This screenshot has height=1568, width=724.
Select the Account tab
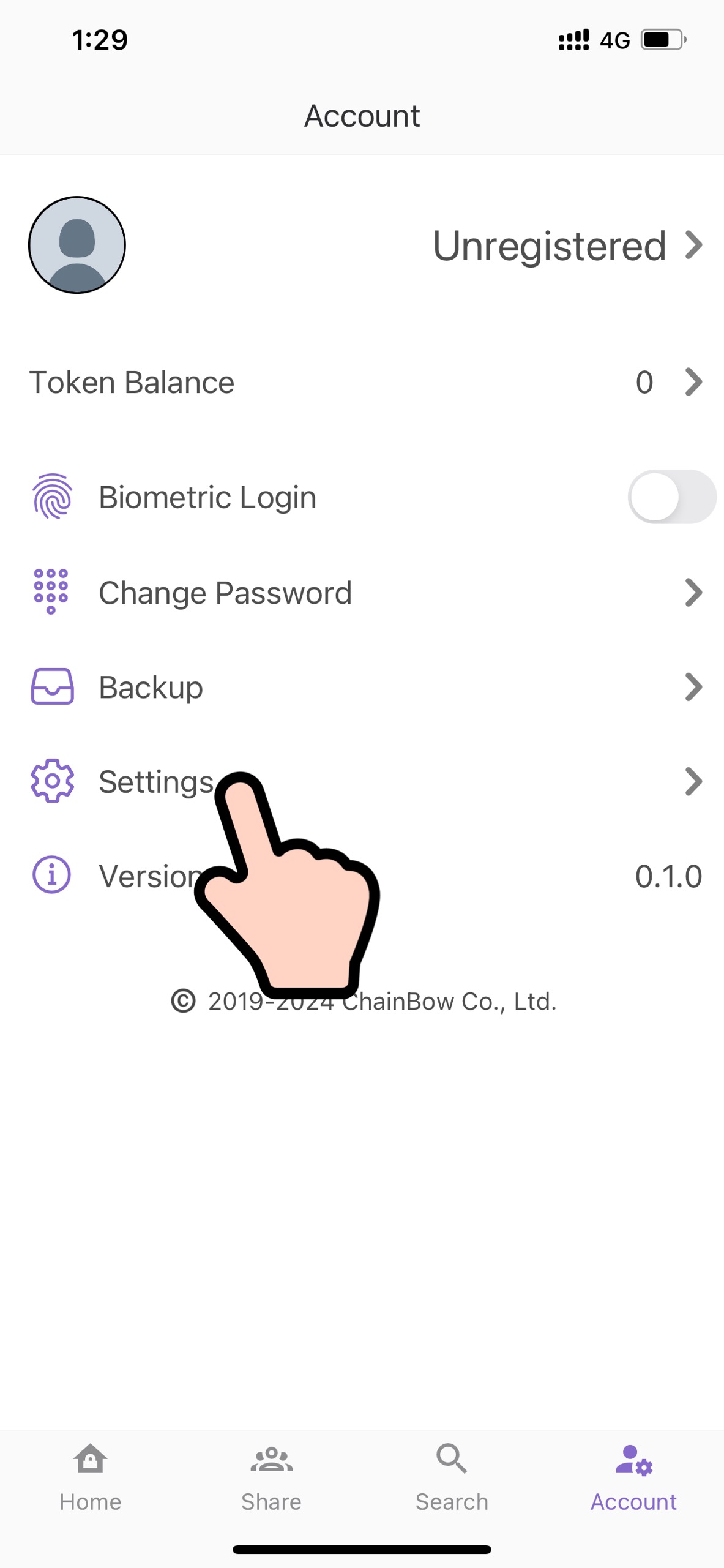pyautogui.click(x=633, y=1477)
